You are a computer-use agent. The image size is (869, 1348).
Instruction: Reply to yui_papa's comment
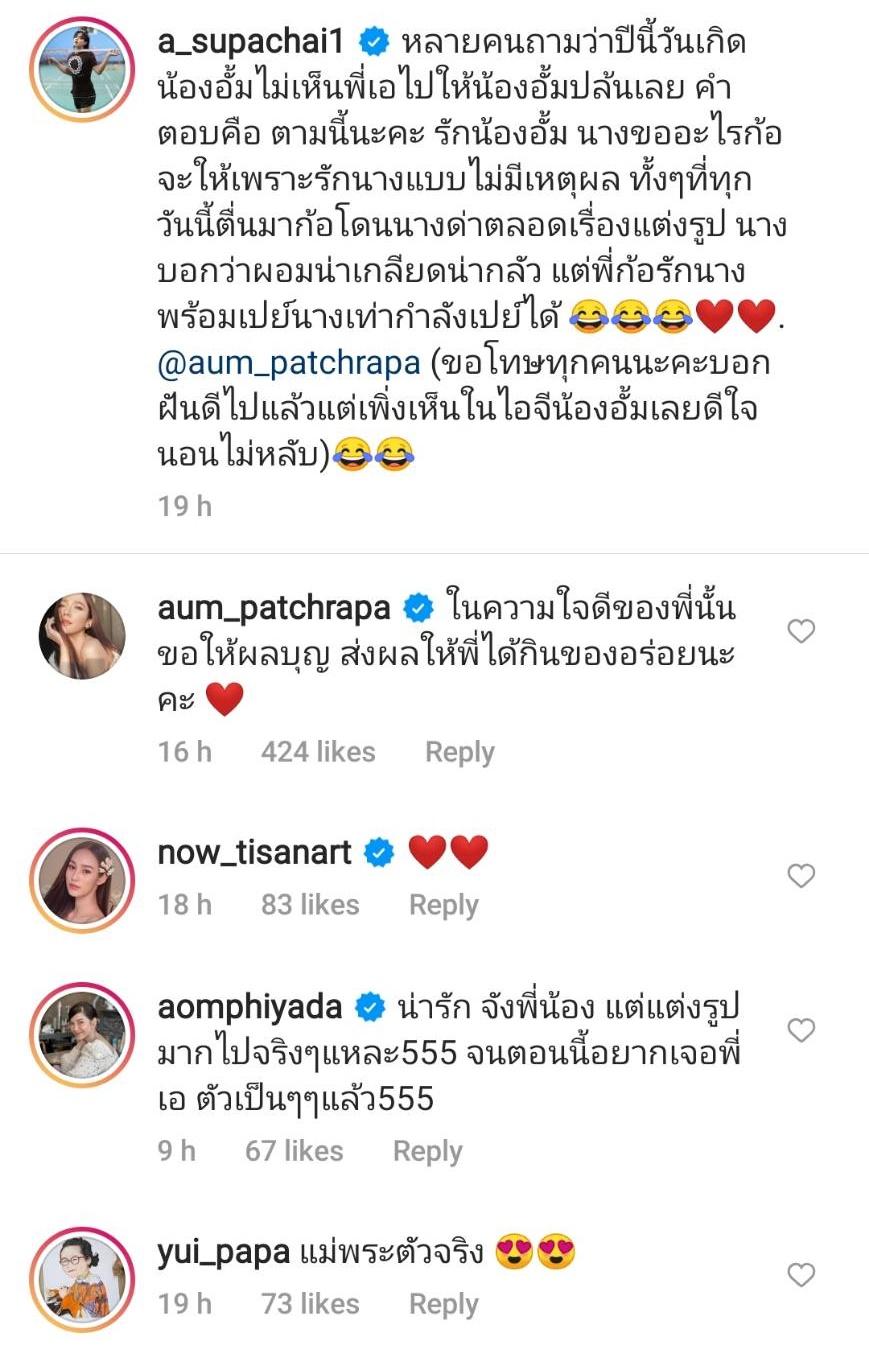(x=443, y=1304)
